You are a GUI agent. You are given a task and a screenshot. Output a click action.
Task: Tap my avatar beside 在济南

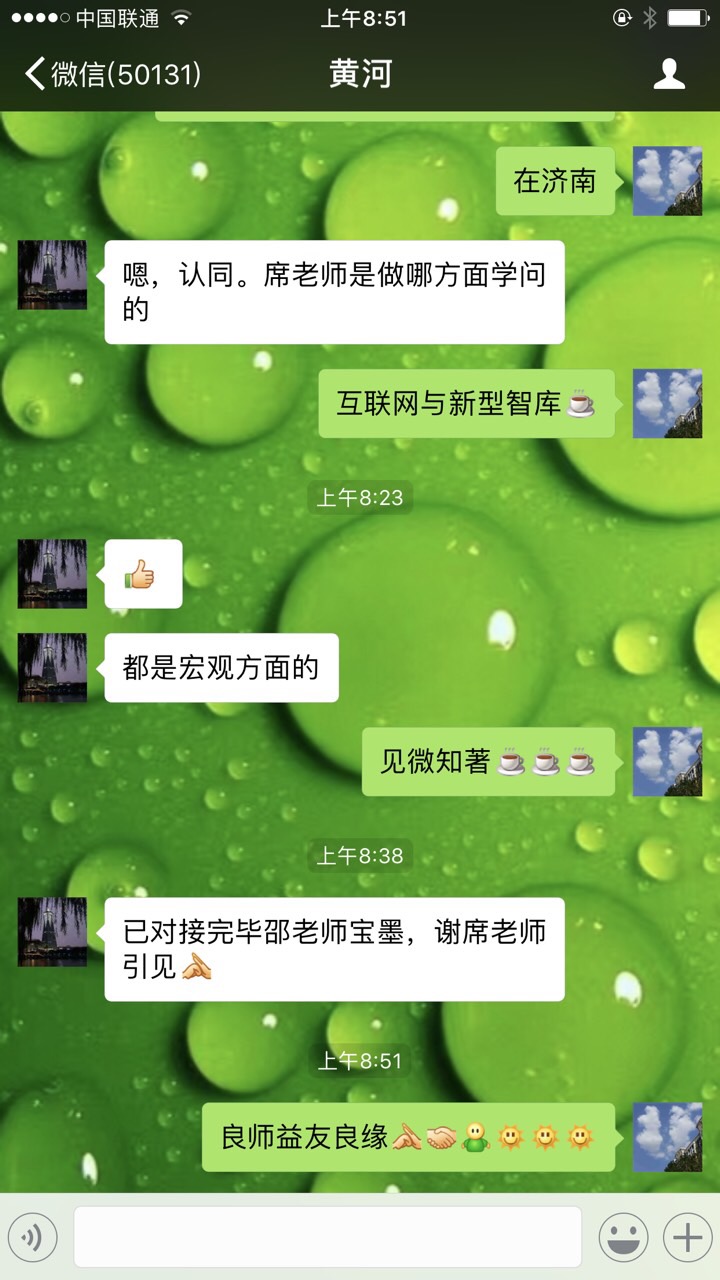(x=667, y=181)
